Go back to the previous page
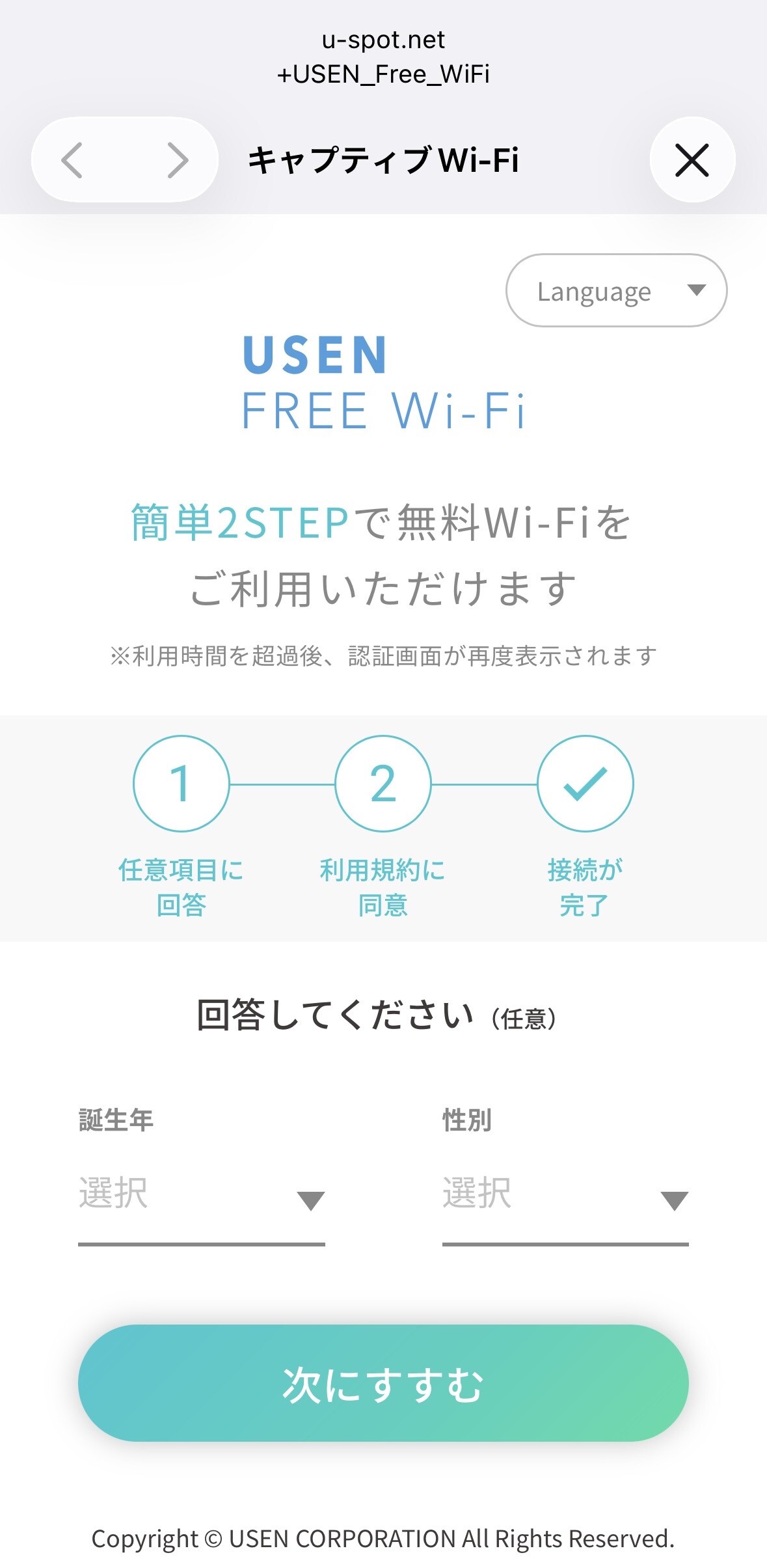Viewport: 767px width, 1568px height. click(x=72, y=160)
